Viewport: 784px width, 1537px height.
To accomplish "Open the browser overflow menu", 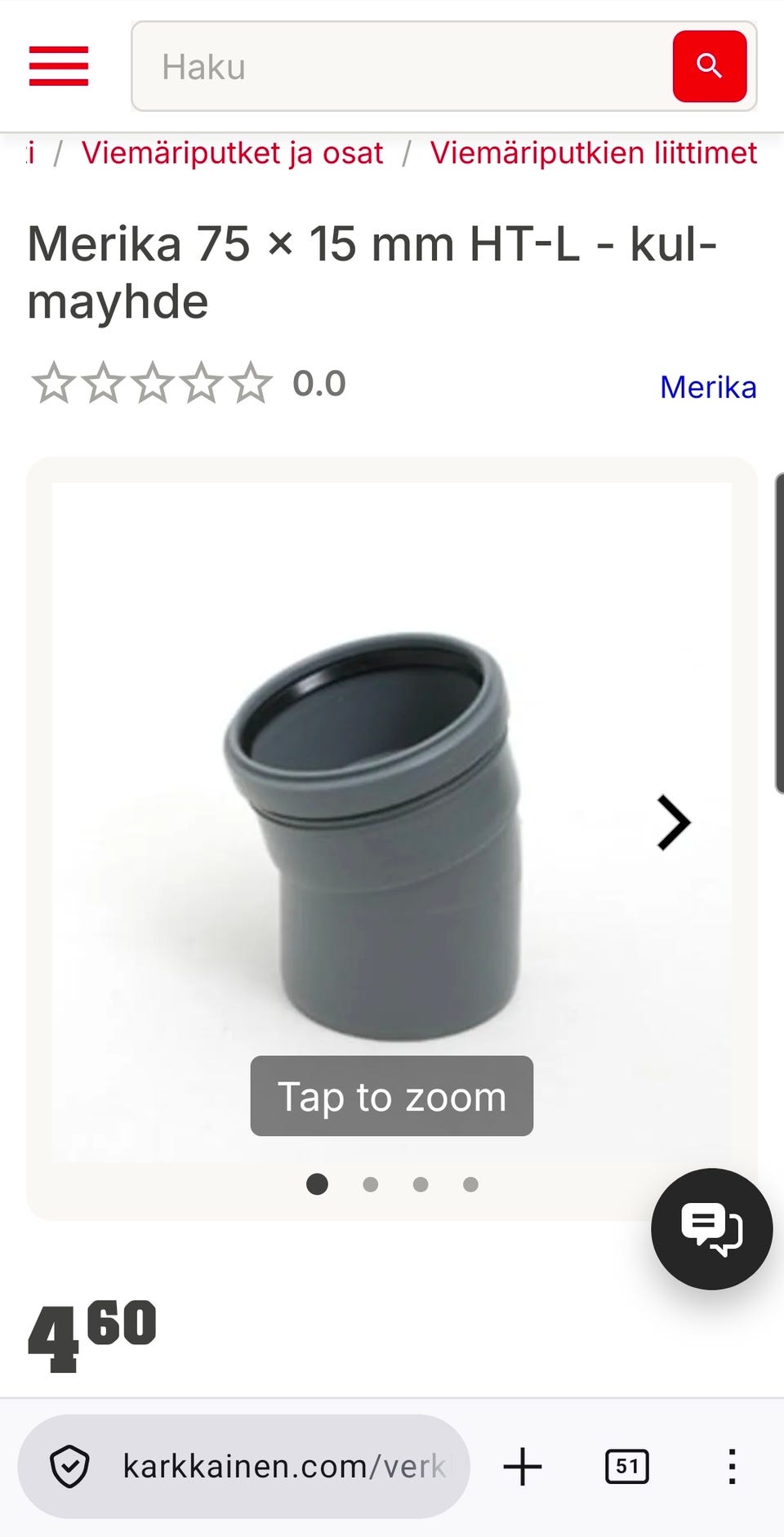I will tap(732, 1467).
